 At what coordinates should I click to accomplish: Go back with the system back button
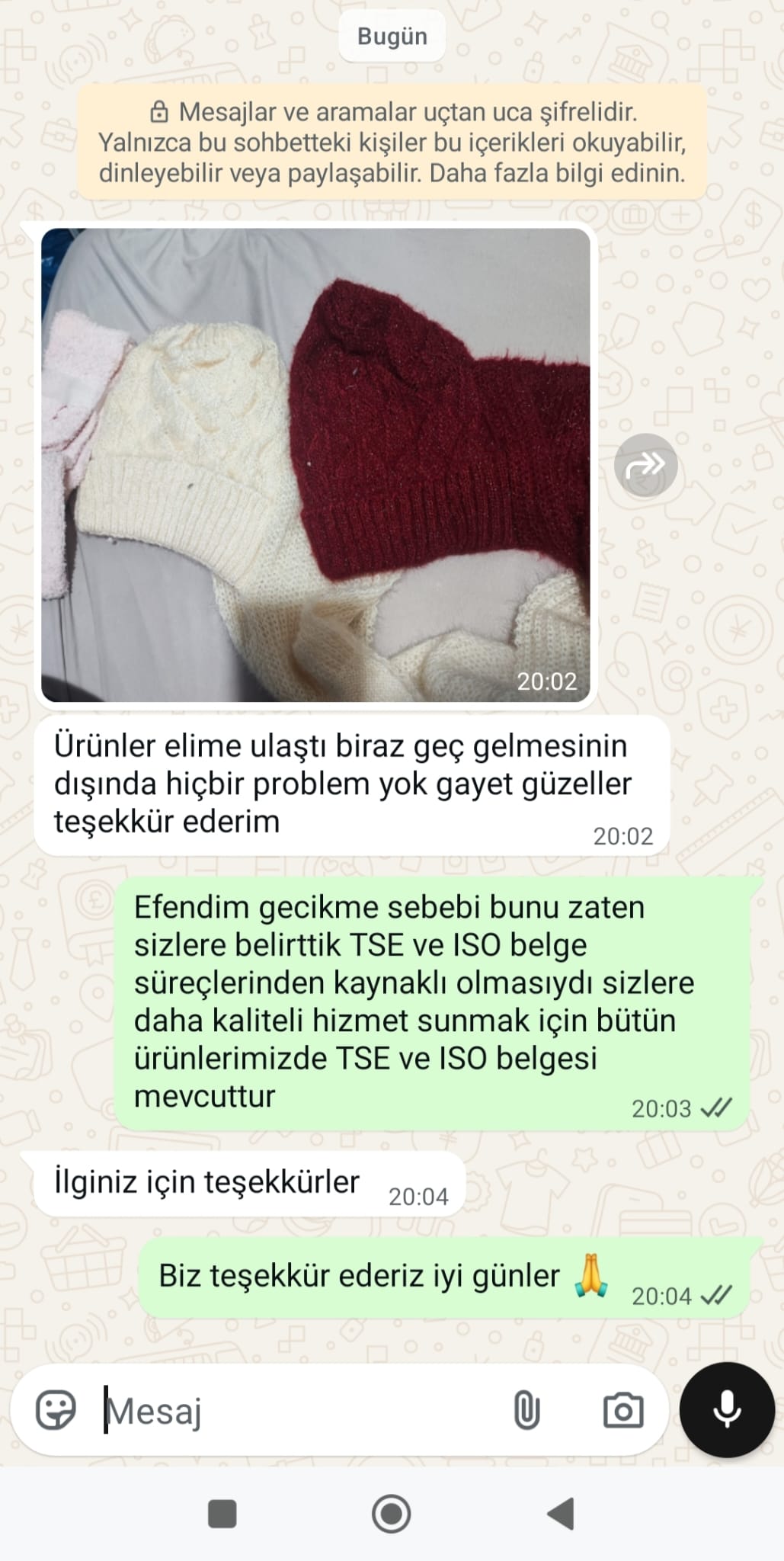(x=562, y=1514)
